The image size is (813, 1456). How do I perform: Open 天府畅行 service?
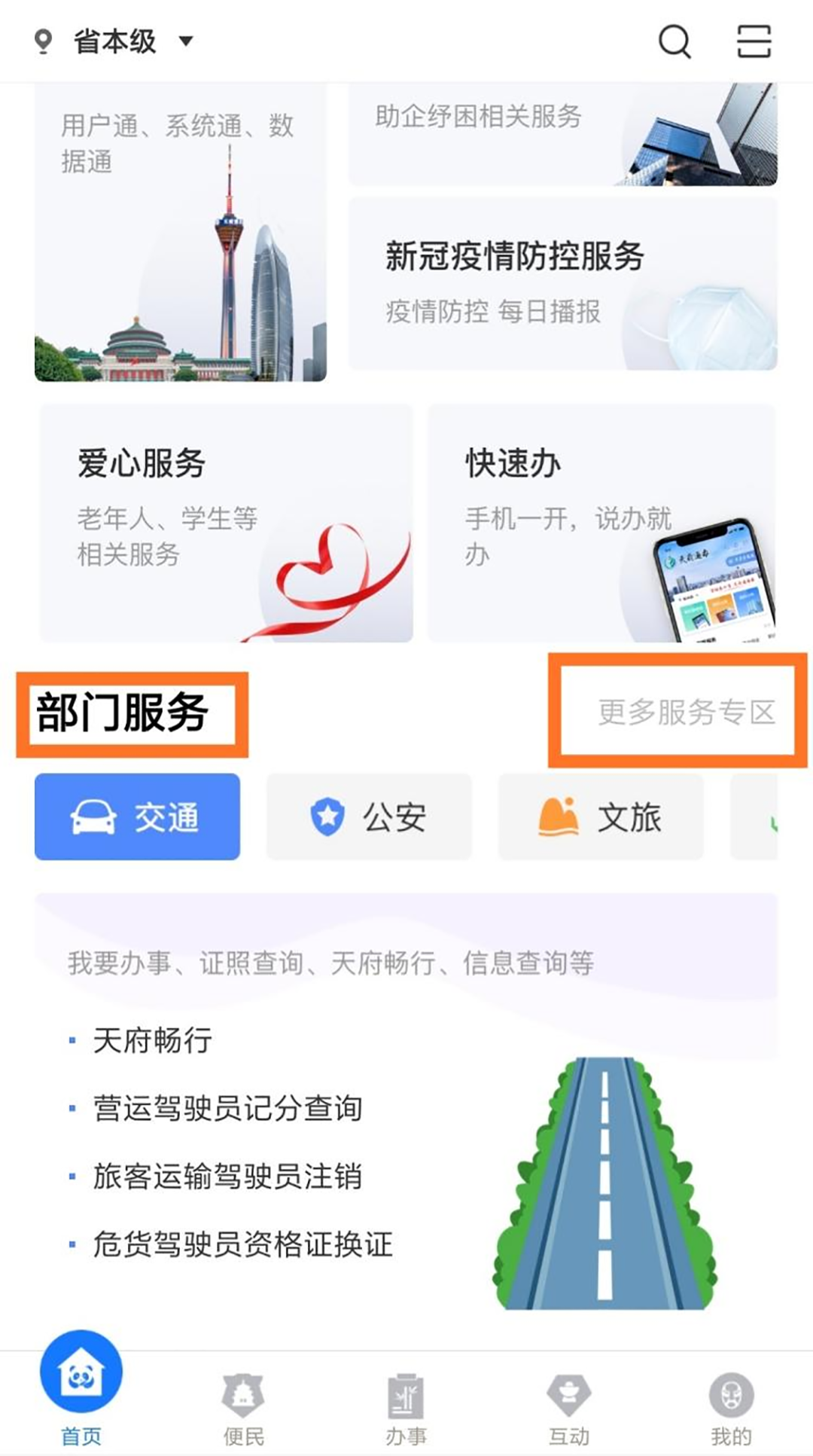(152, 1040)
